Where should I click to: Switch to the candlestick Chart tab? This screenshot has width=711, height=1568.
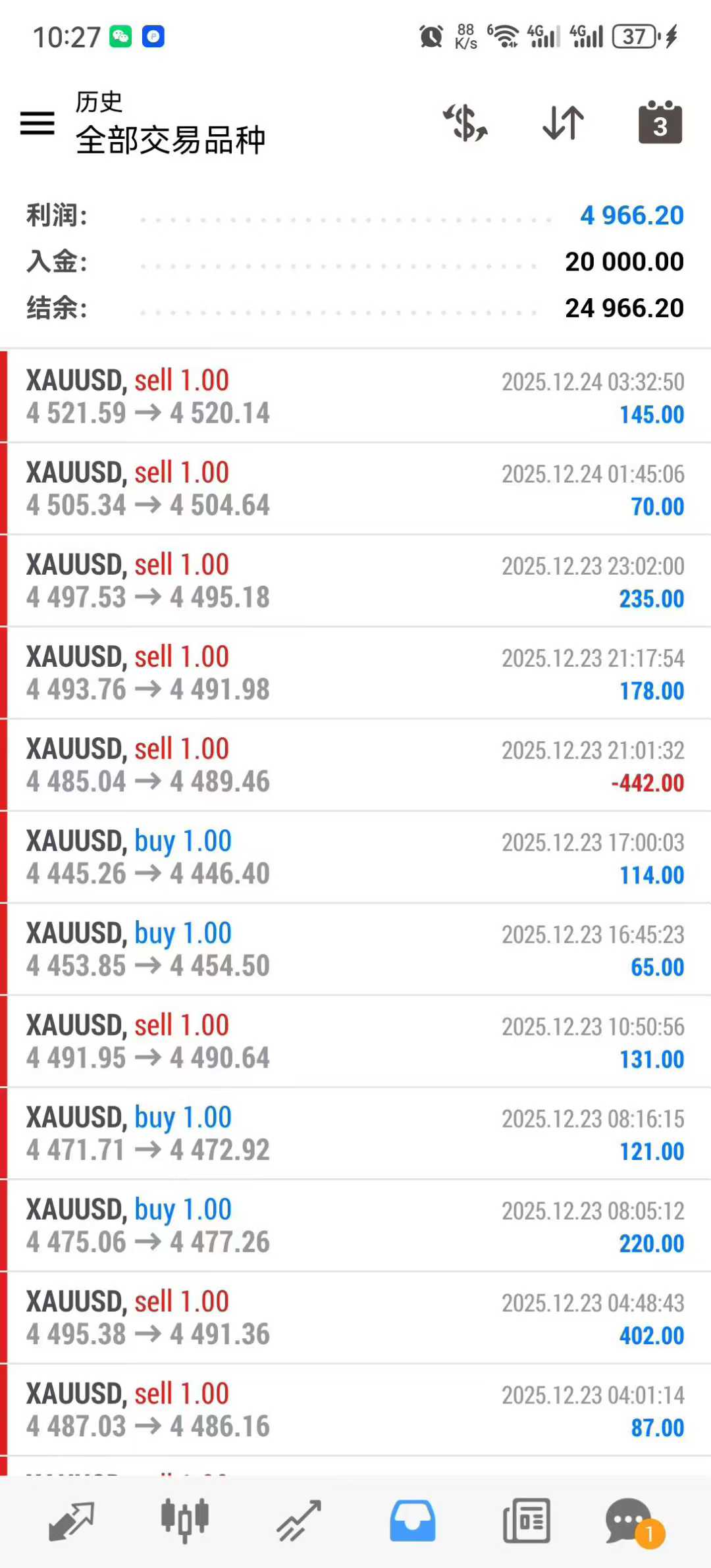[185, 1521]
